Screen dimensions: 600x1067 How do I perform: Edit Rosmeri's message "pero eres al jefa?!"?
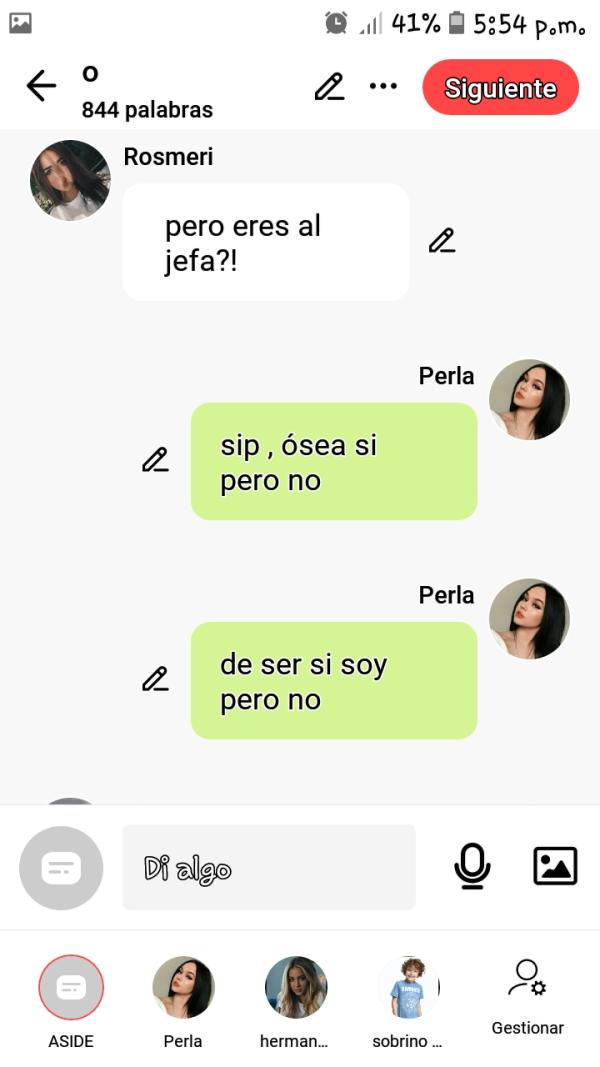point(441,241)
